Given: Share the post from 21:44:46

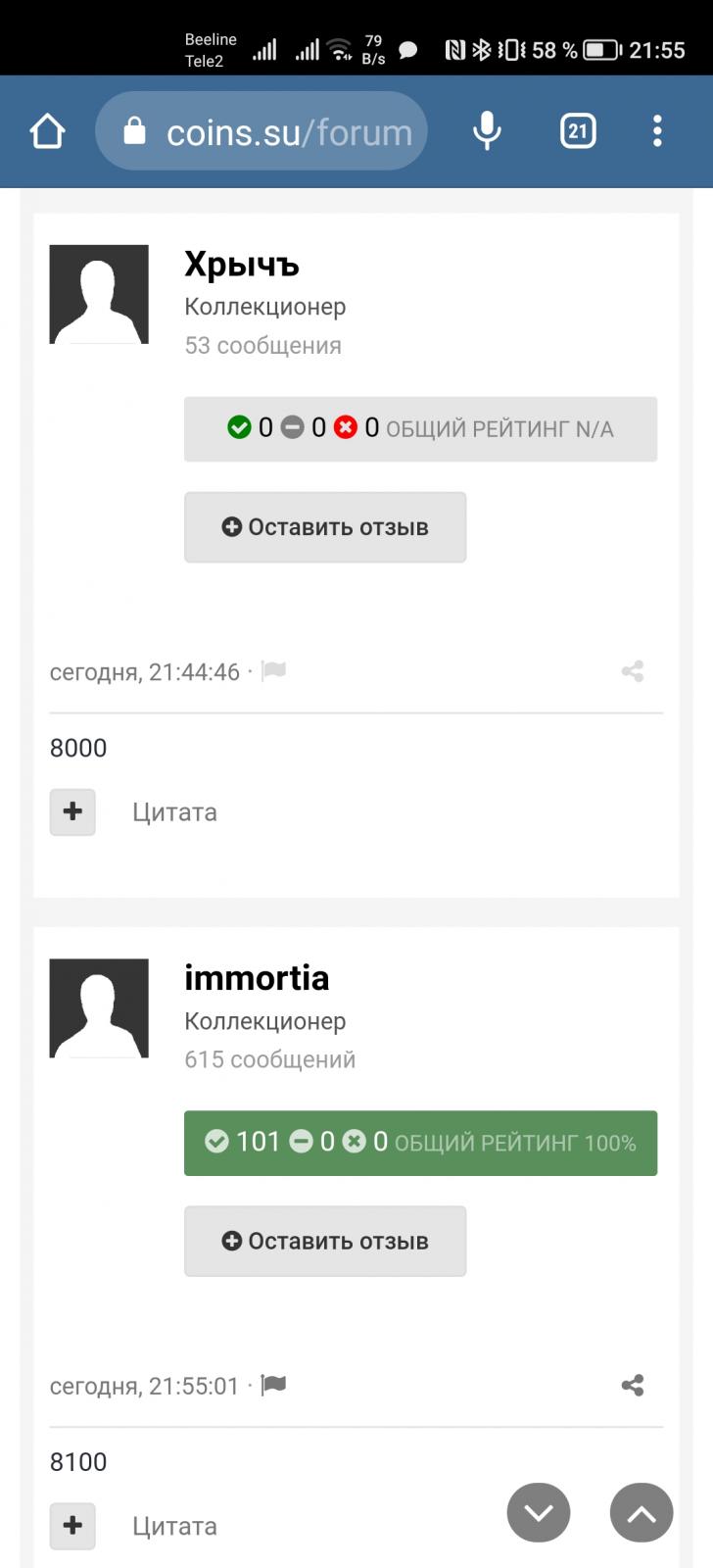Looking at the screenshot, I should pos(633,671).
